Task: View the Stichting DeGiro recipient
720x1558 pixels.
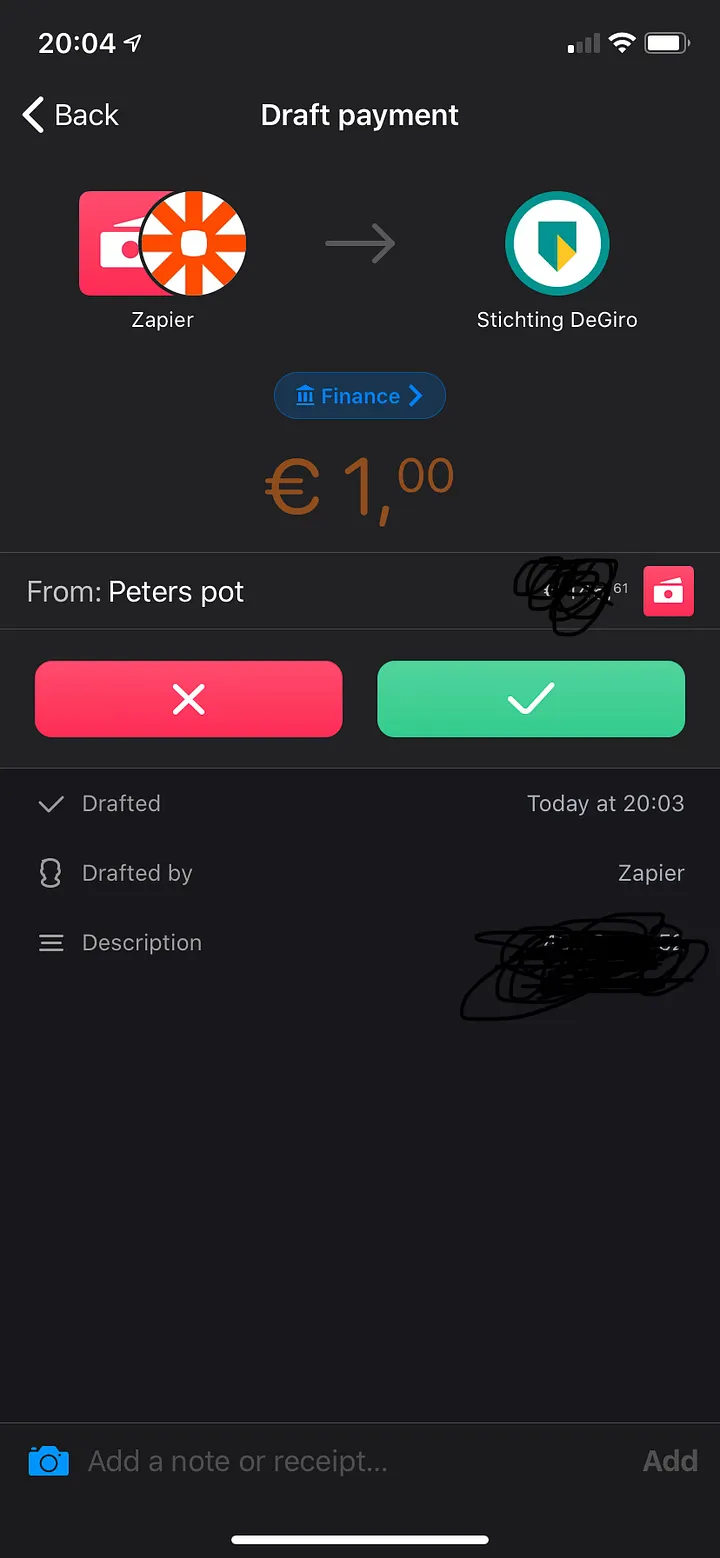Action: click(x=557, y=244)
